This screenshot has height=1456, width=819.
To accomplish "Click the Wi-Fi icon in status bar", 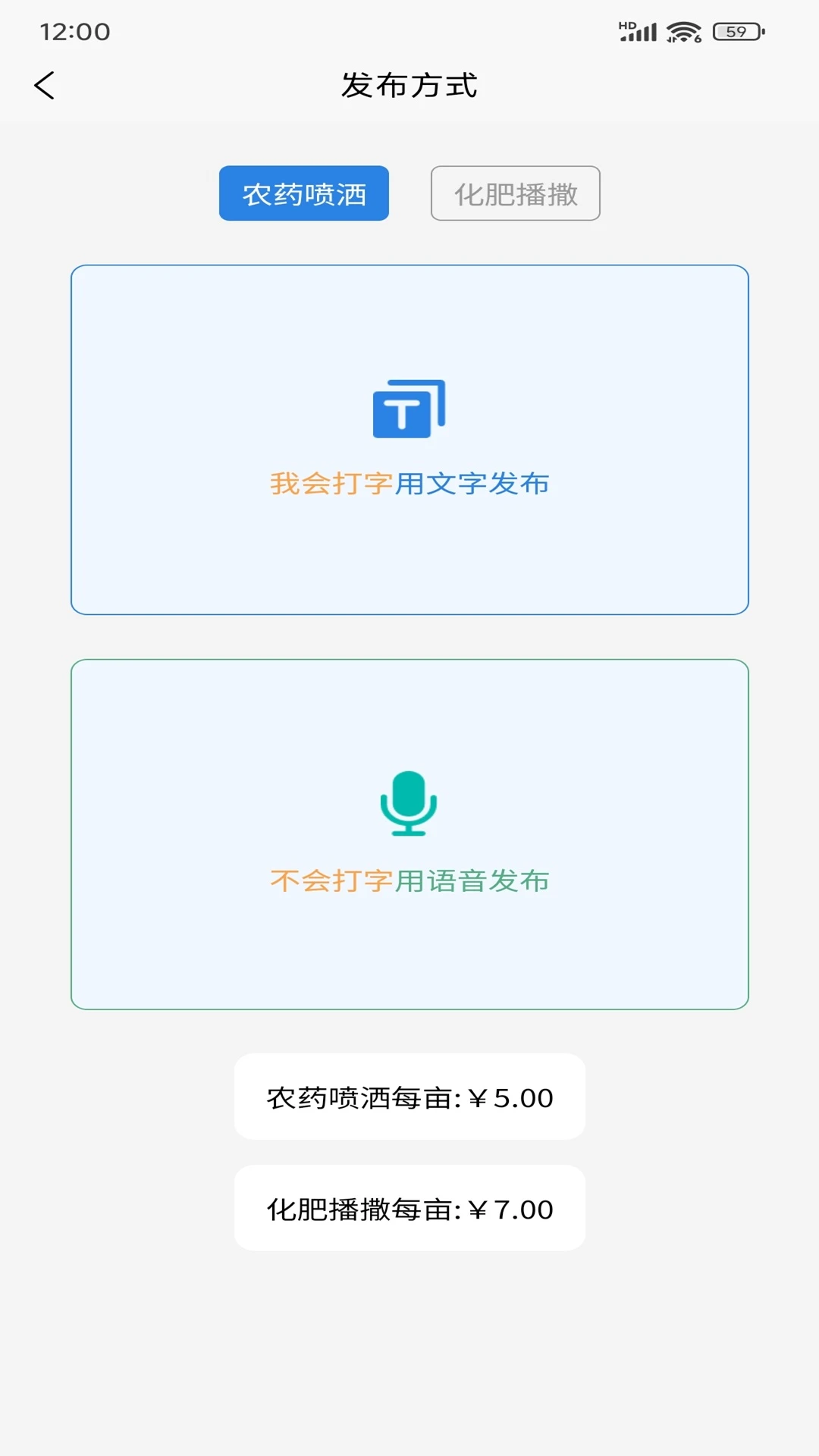I will point(679,30).
